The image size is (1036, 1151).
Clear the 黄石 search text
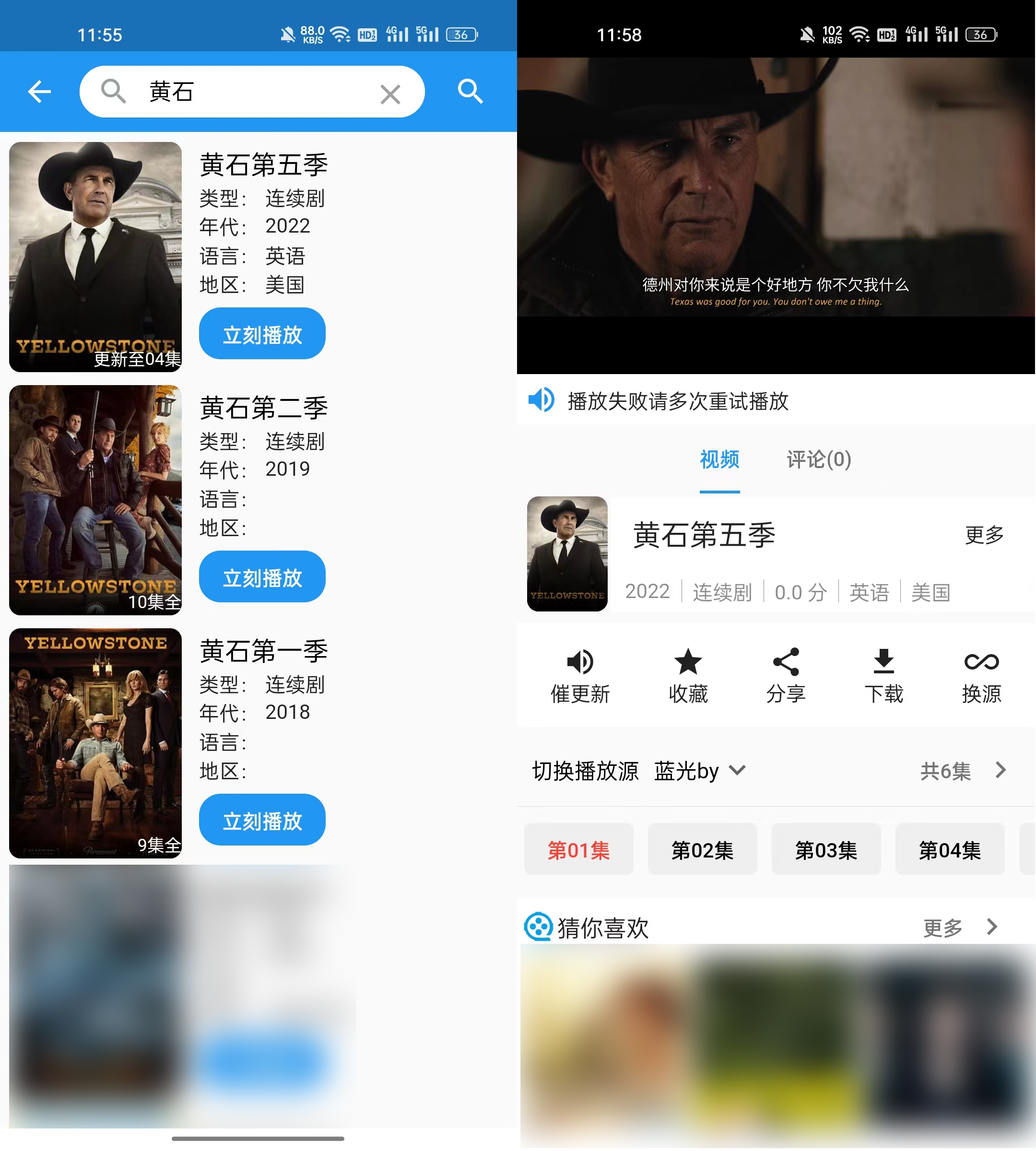point(390,94)
